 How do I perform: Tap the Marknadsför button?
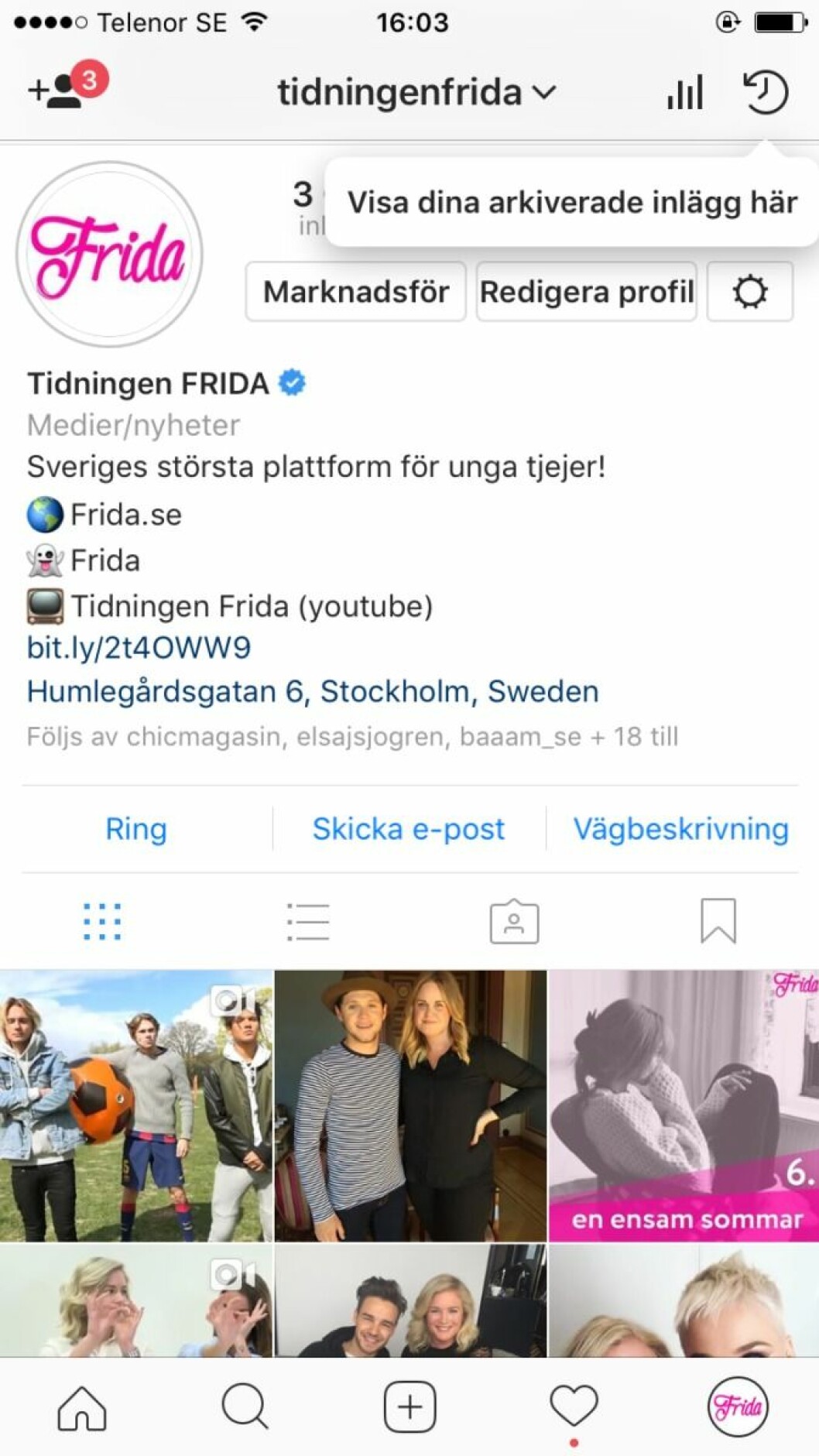355,292
